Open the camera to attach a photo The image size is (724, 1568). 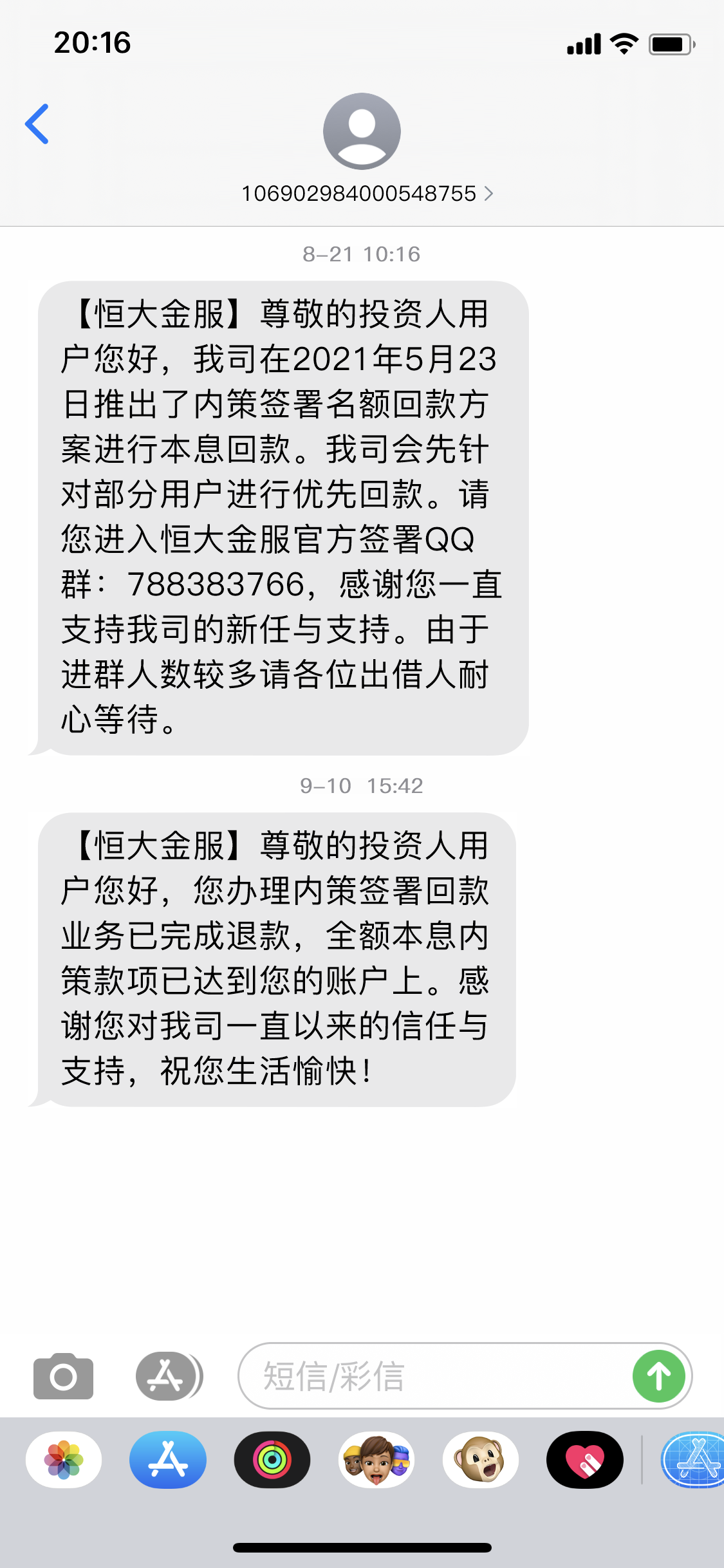point(63,1376)
